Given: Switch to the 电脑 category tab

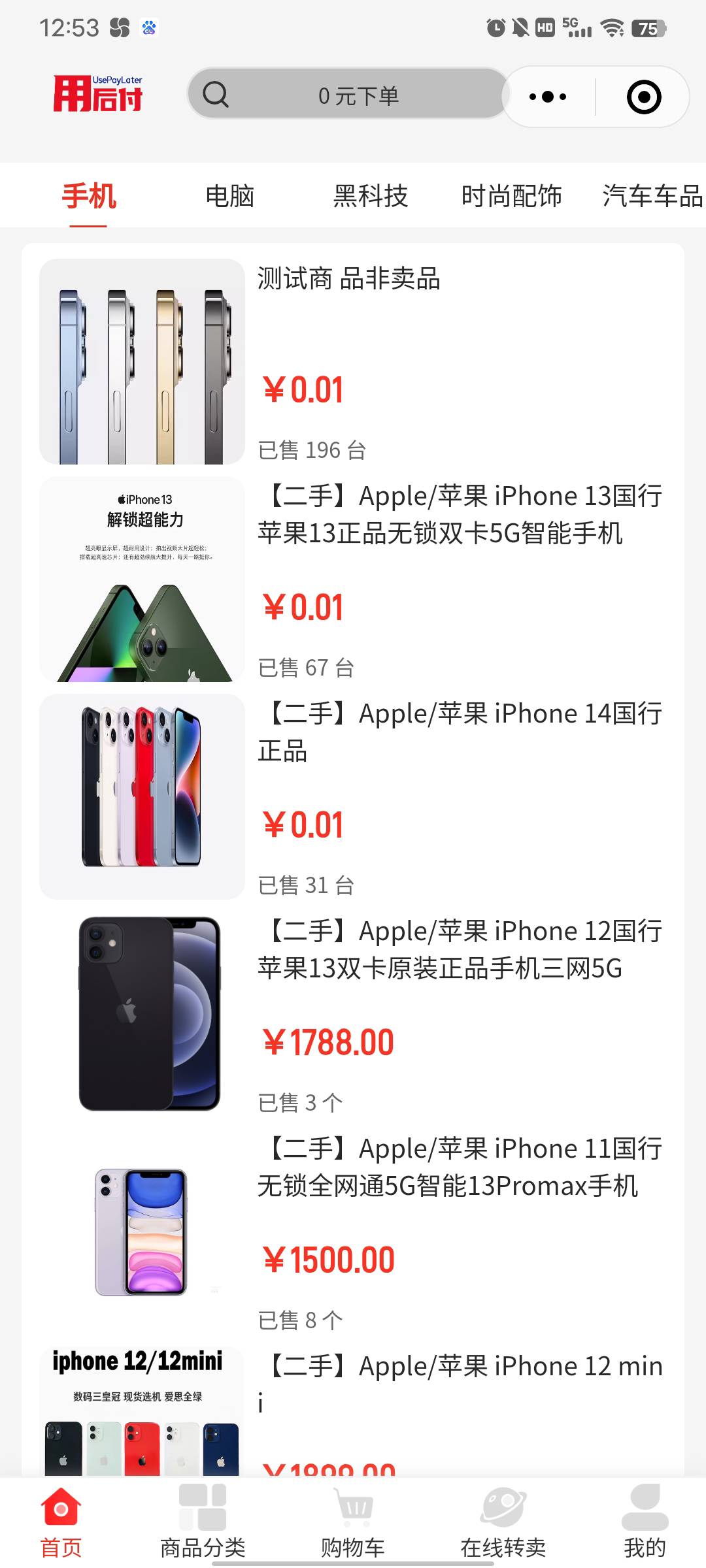Looking at the screenshot, I should pyautogui.click(x=229, y=196).
